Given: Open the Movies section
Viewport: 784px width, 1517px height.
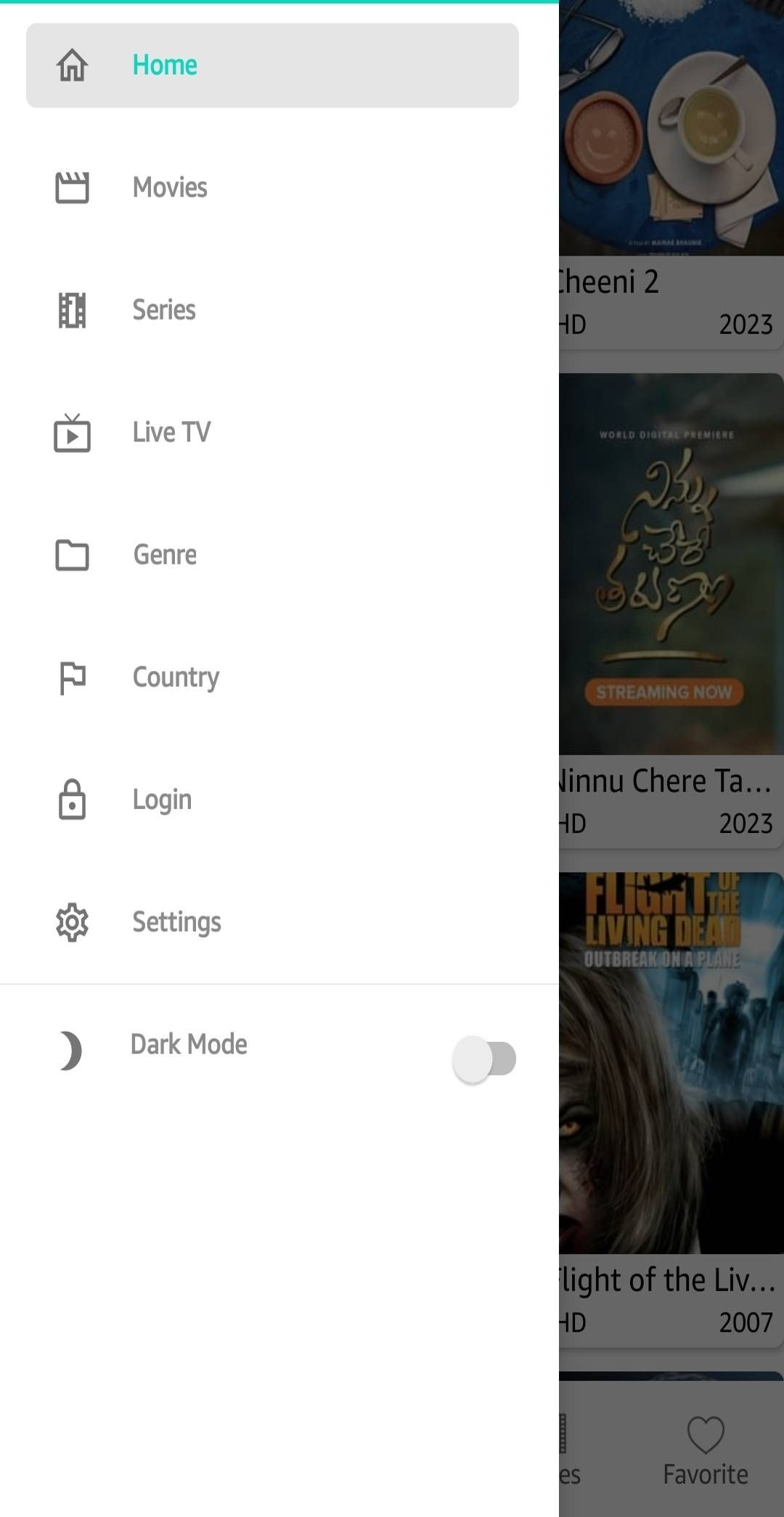Looking at the screenshot, I should click(x=168, y=186).
